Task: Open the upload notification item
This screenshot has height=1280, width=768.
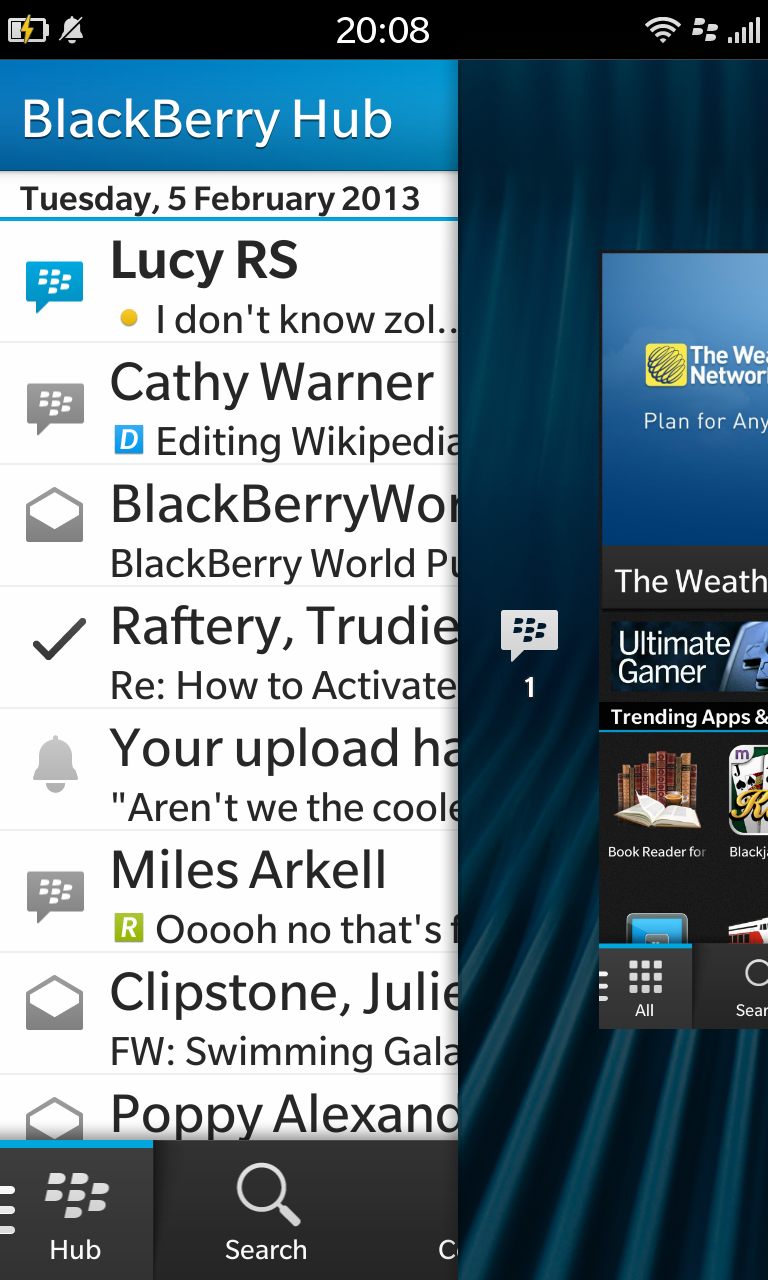Action: [x=229, y=770]
